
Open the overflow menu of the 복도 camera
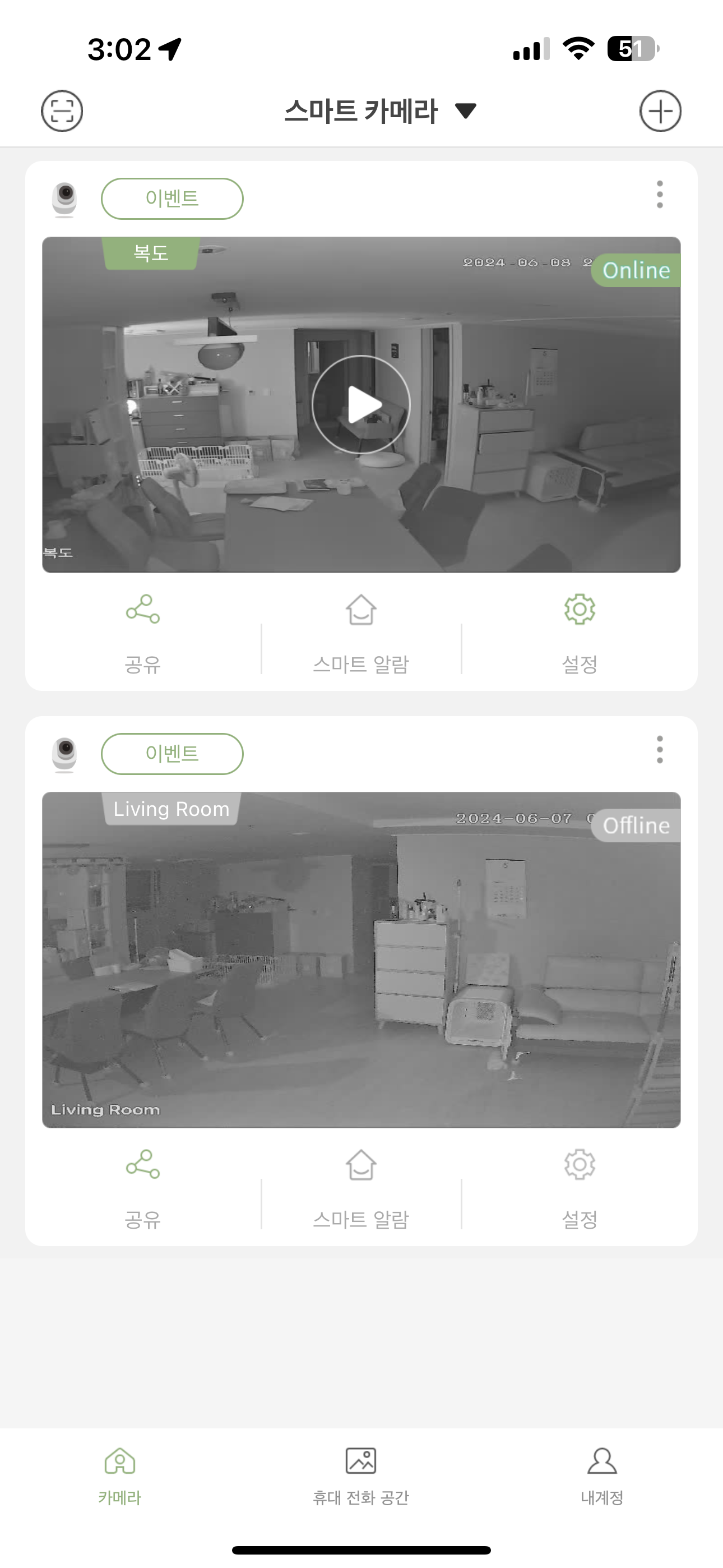click(660, 195)
